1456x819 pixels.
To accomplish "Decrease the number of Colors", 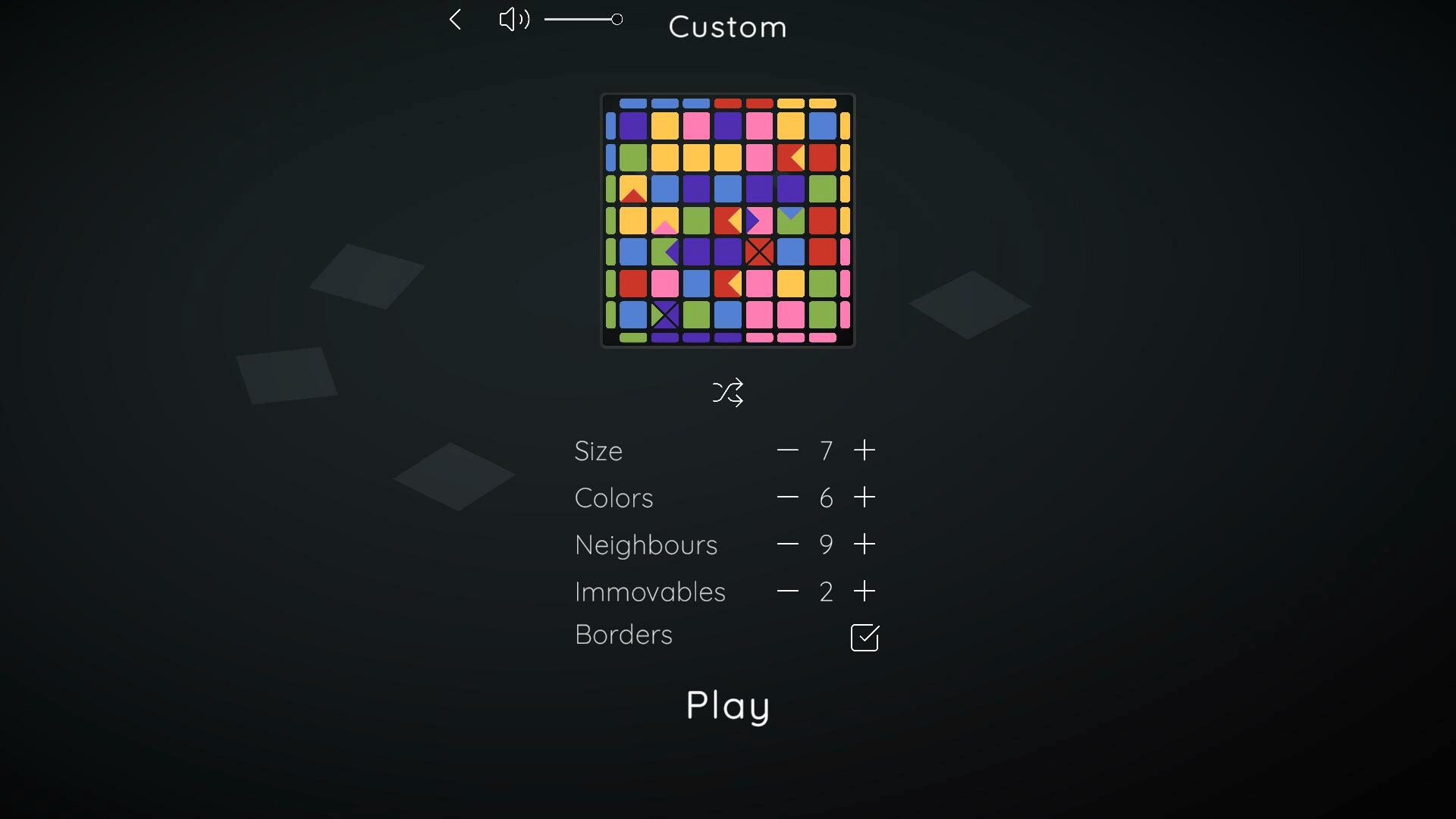I will 788,497.
